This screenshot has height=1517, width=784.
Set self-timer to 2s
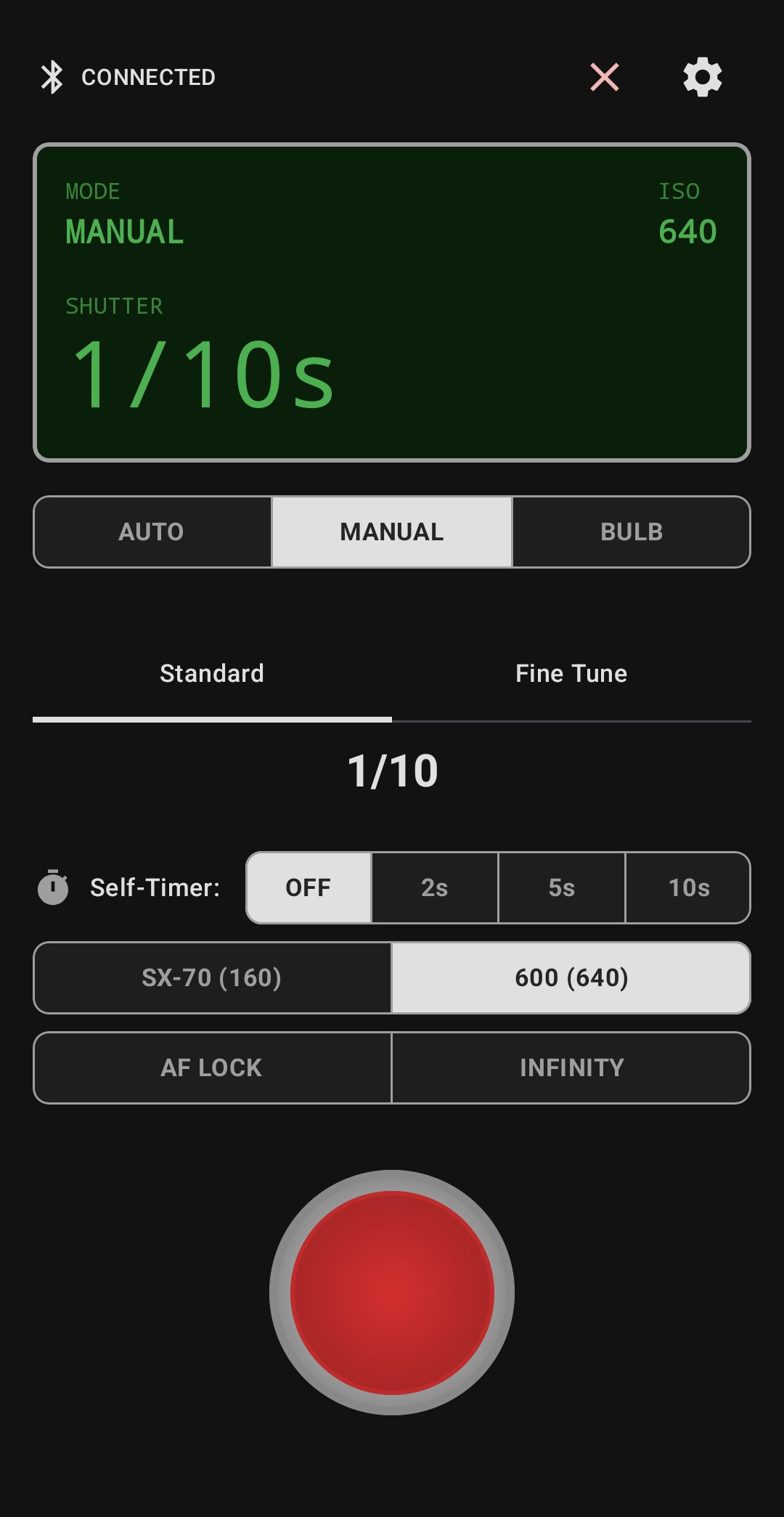(x=435, y=887)
